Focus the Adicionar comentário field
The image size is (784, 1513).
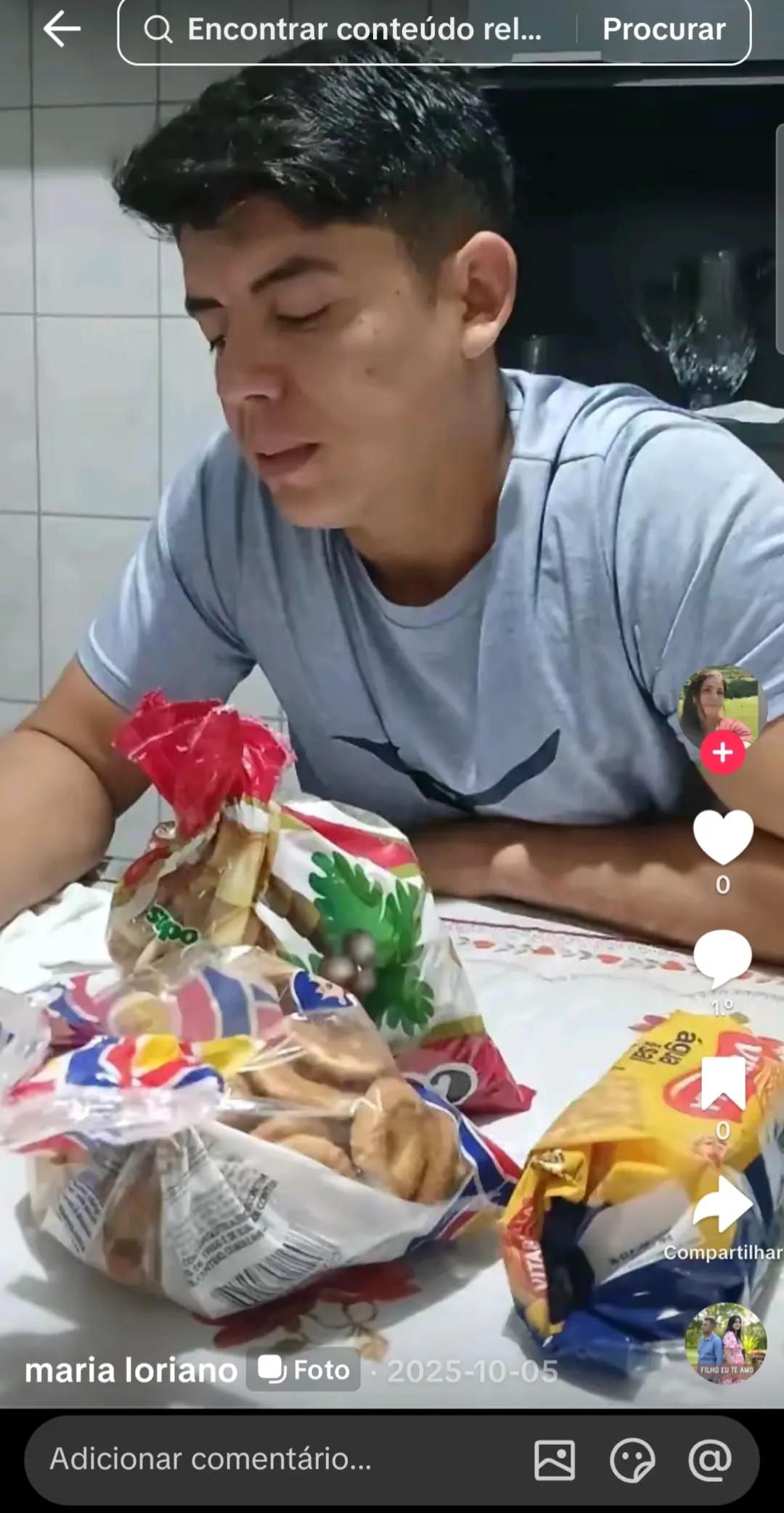click(276, 1459)
